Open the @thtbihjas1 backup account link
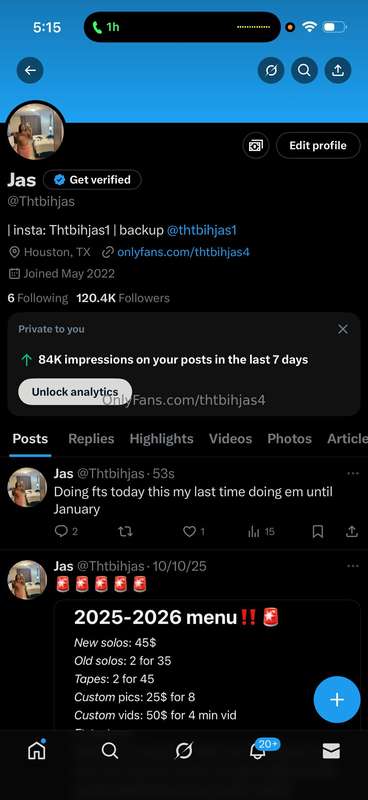 tap(202, 230)
